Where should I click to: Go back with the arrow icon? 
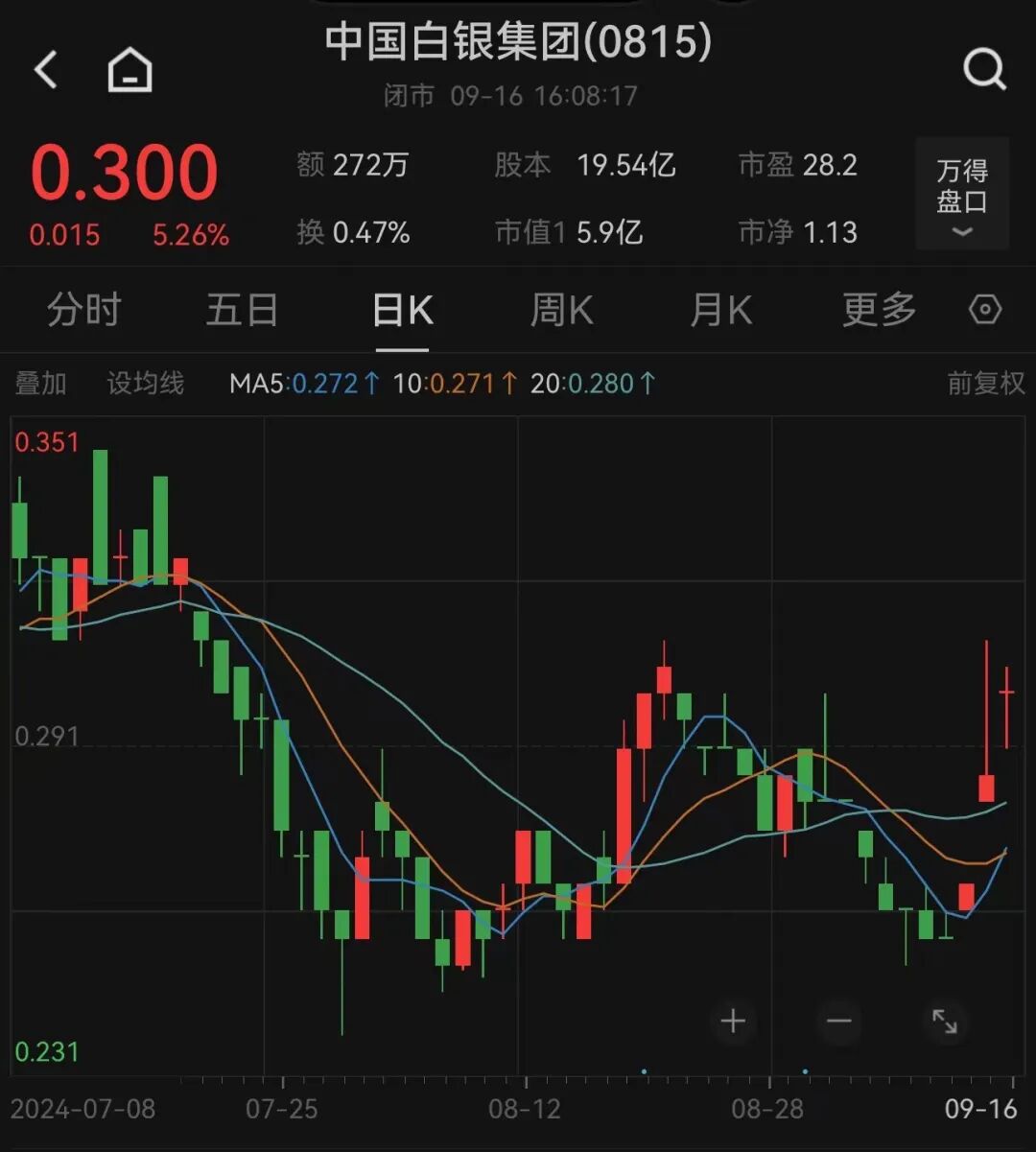point(46,70)
